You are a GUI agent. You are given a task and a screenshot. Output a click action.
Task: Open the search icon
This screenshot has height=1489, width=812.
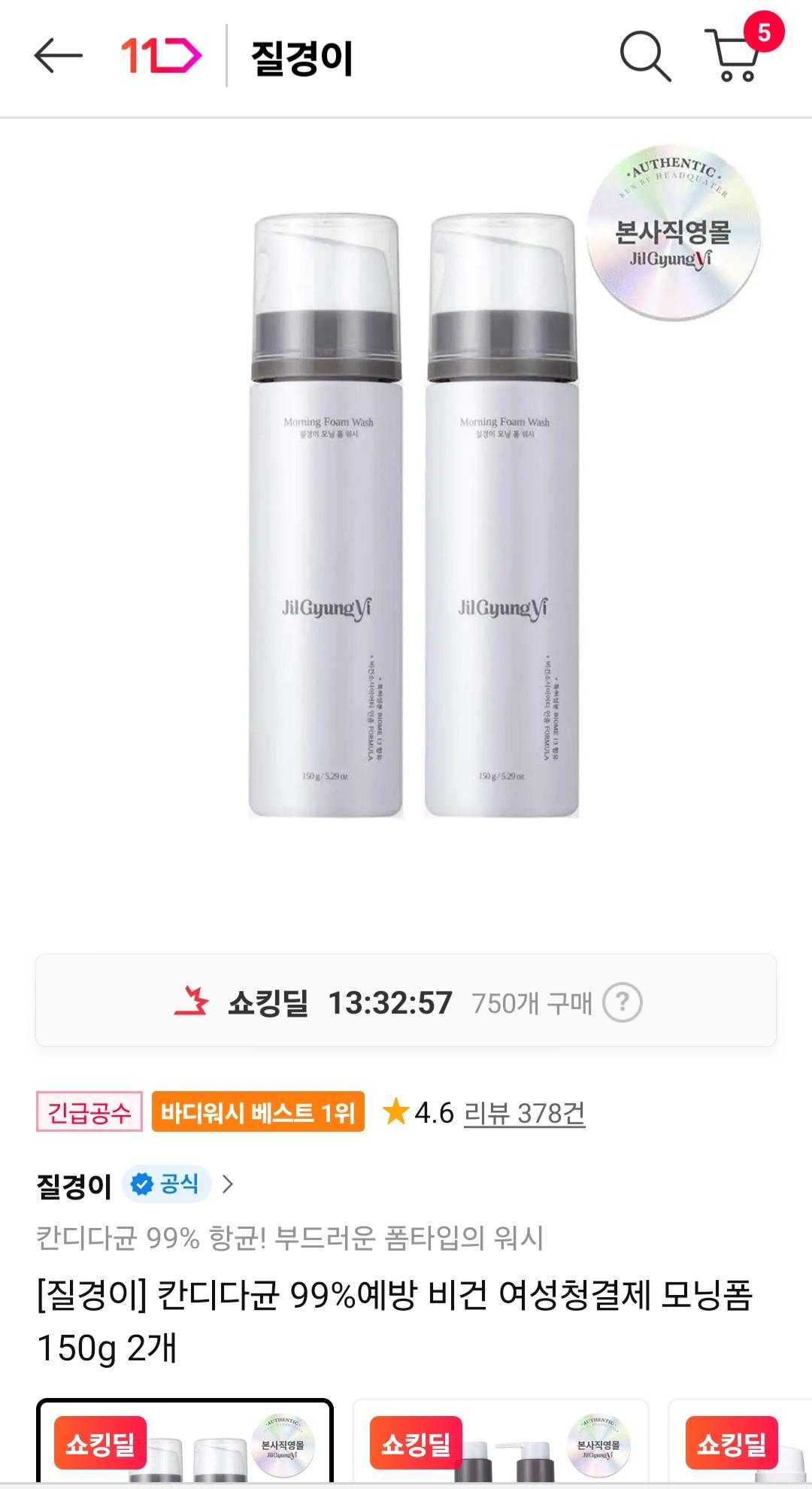[644, 56]
